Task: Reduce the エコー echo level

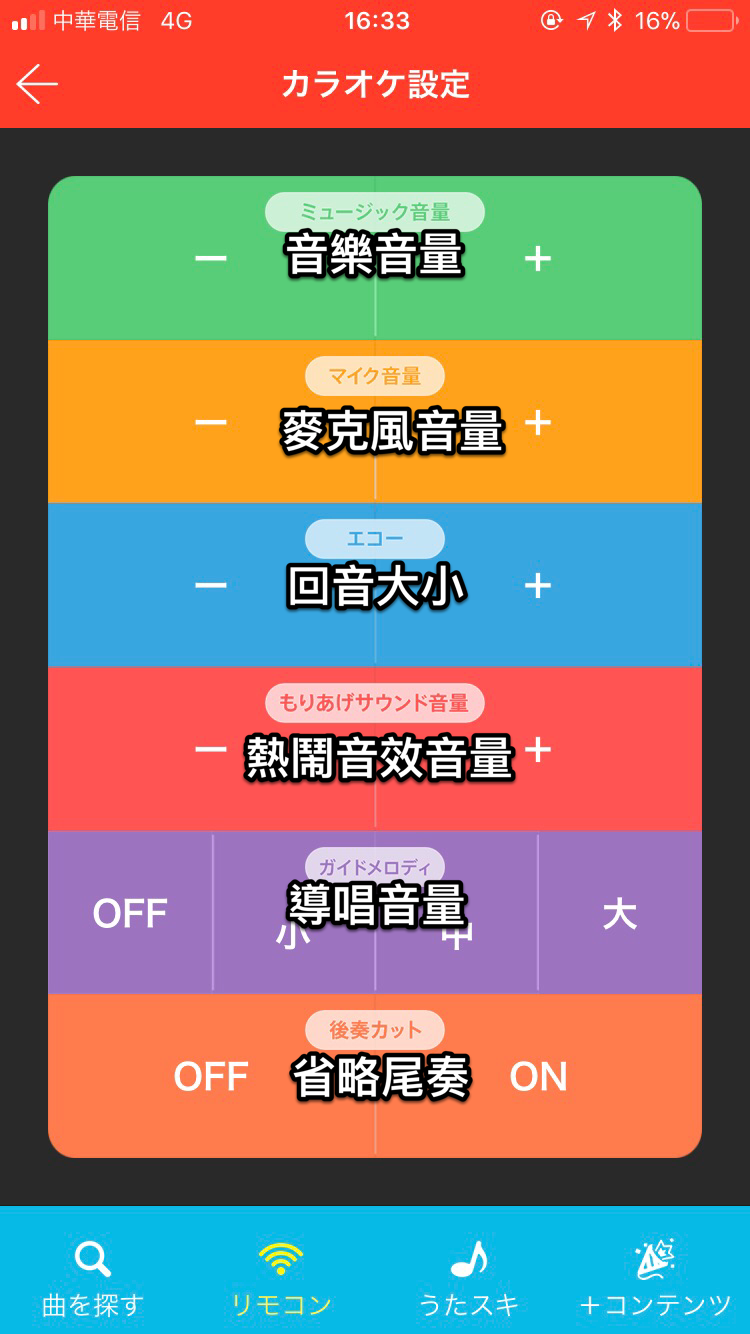Action: pos(211,585)
